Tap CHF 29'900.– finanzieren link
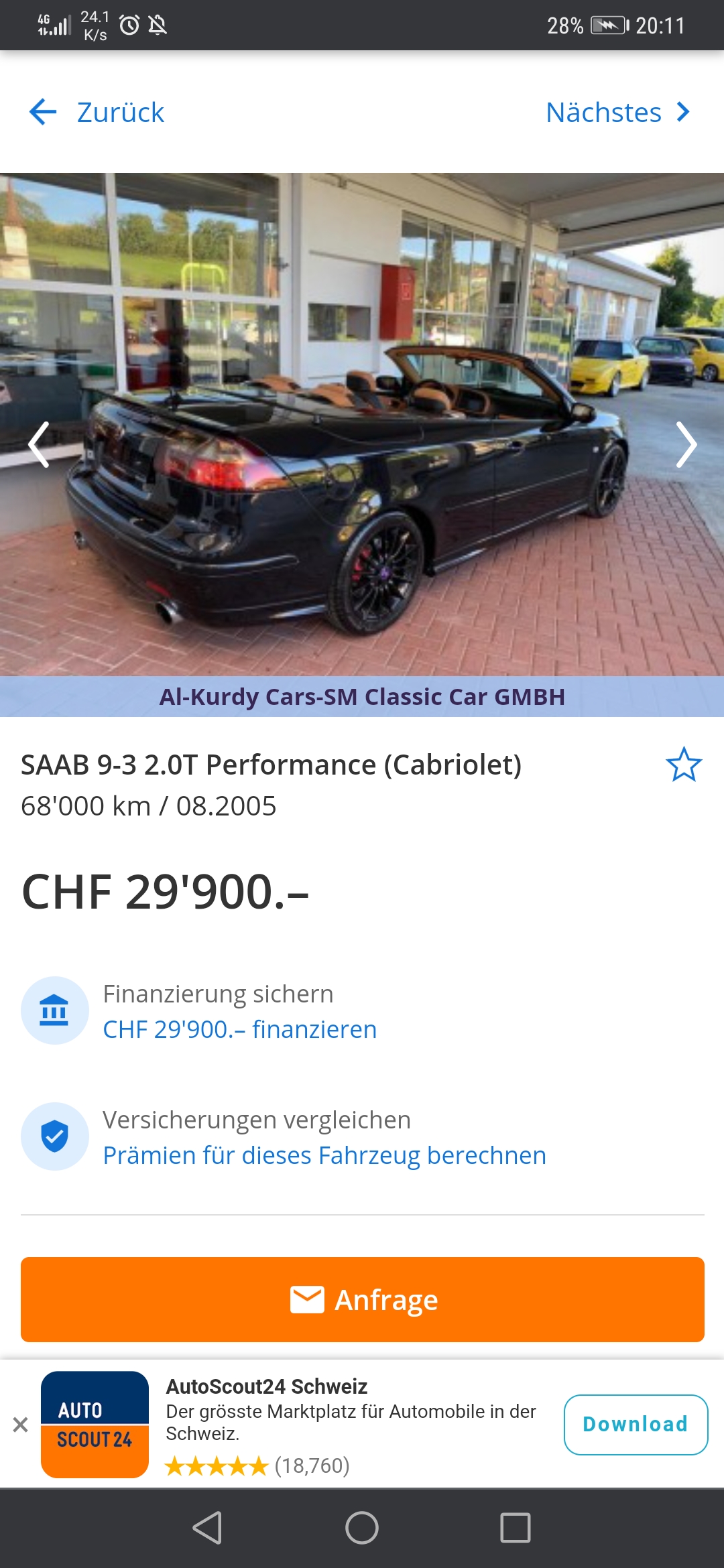The height and width of the screenshot is (1568, 724). (x=239, y=1029)
